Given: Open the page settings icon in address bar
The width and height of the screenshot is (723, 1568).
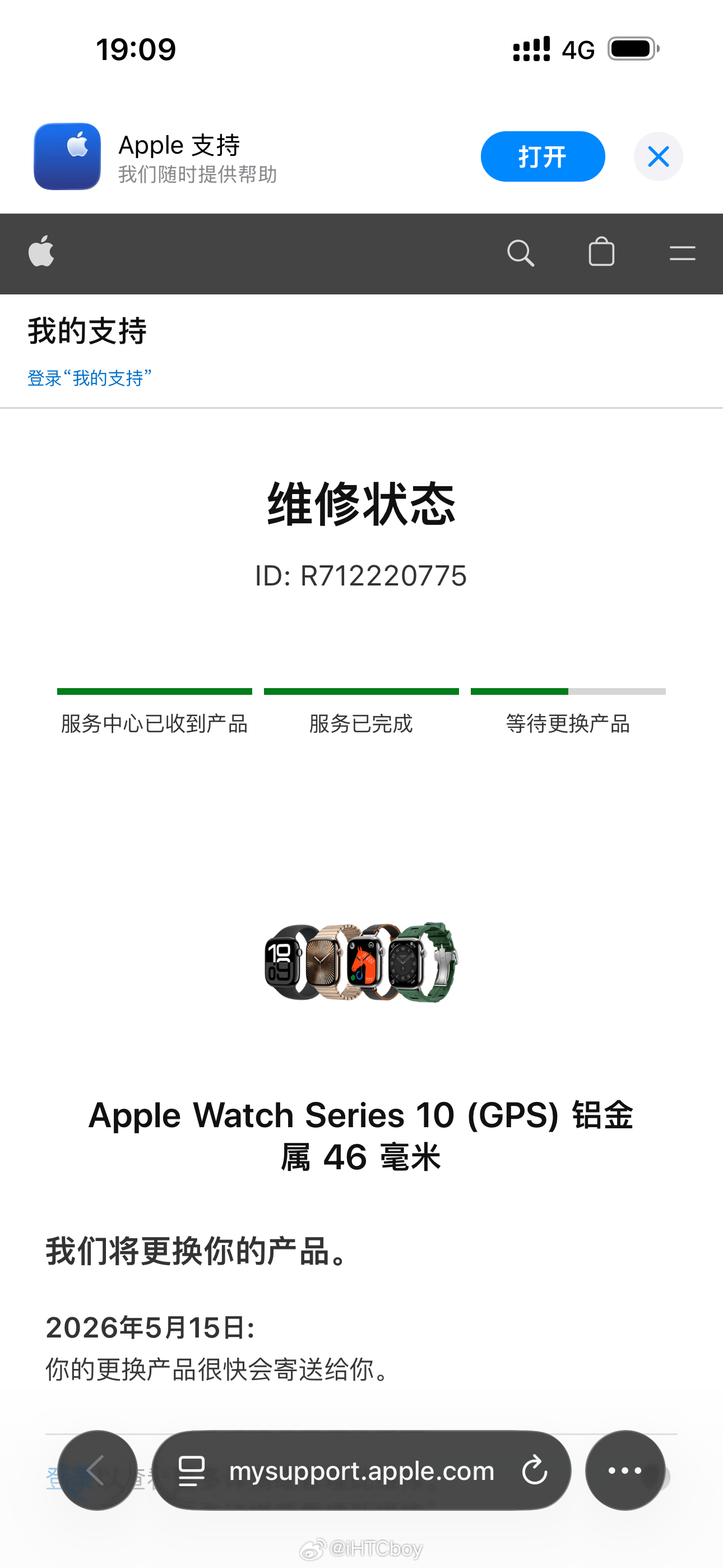Looking at the screenshot, I should [191, 1470].
